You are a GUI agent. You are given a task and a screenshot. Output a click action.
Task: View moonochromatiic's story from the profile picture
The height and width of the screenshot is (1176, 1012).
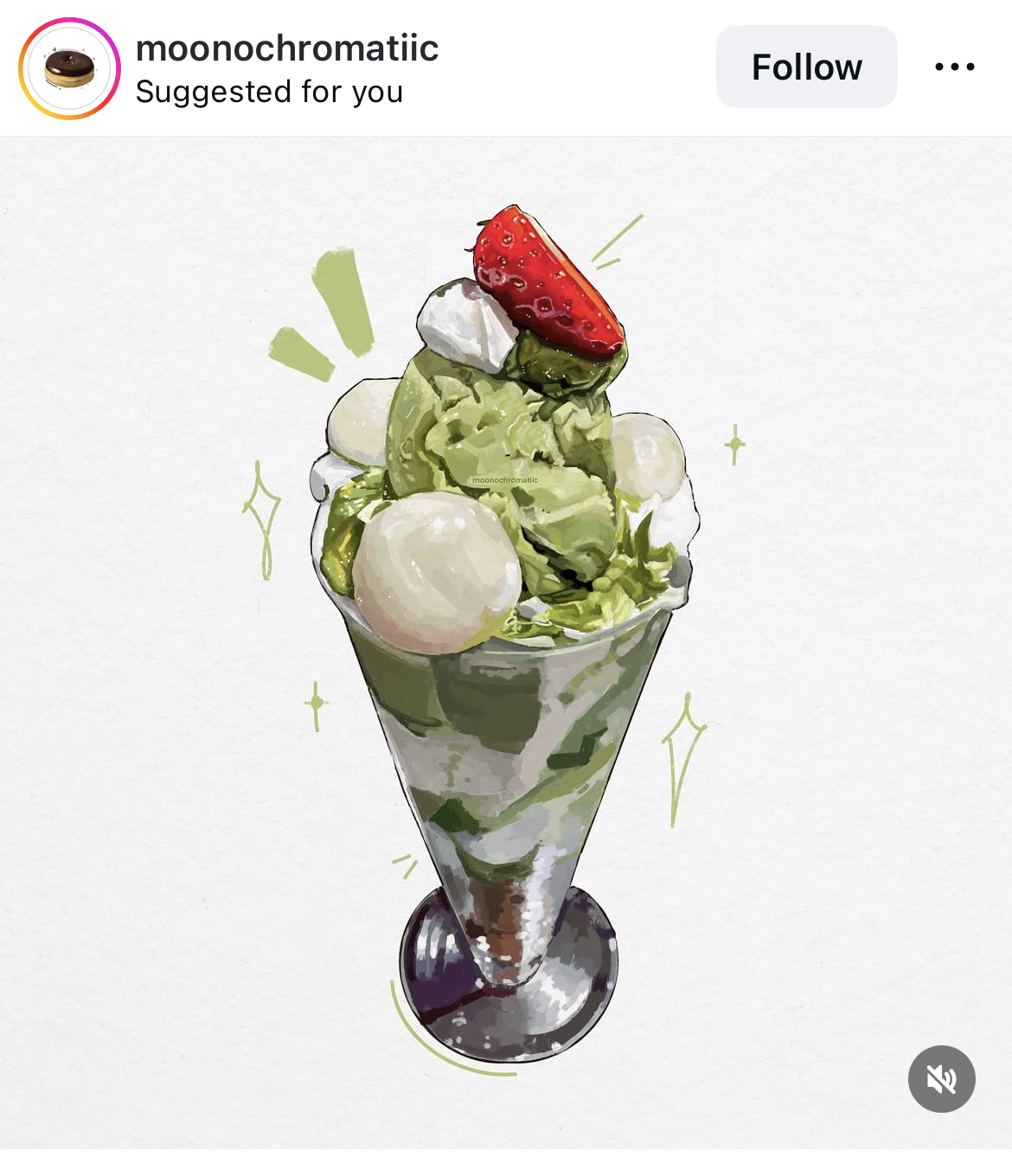tap(69, 68)
